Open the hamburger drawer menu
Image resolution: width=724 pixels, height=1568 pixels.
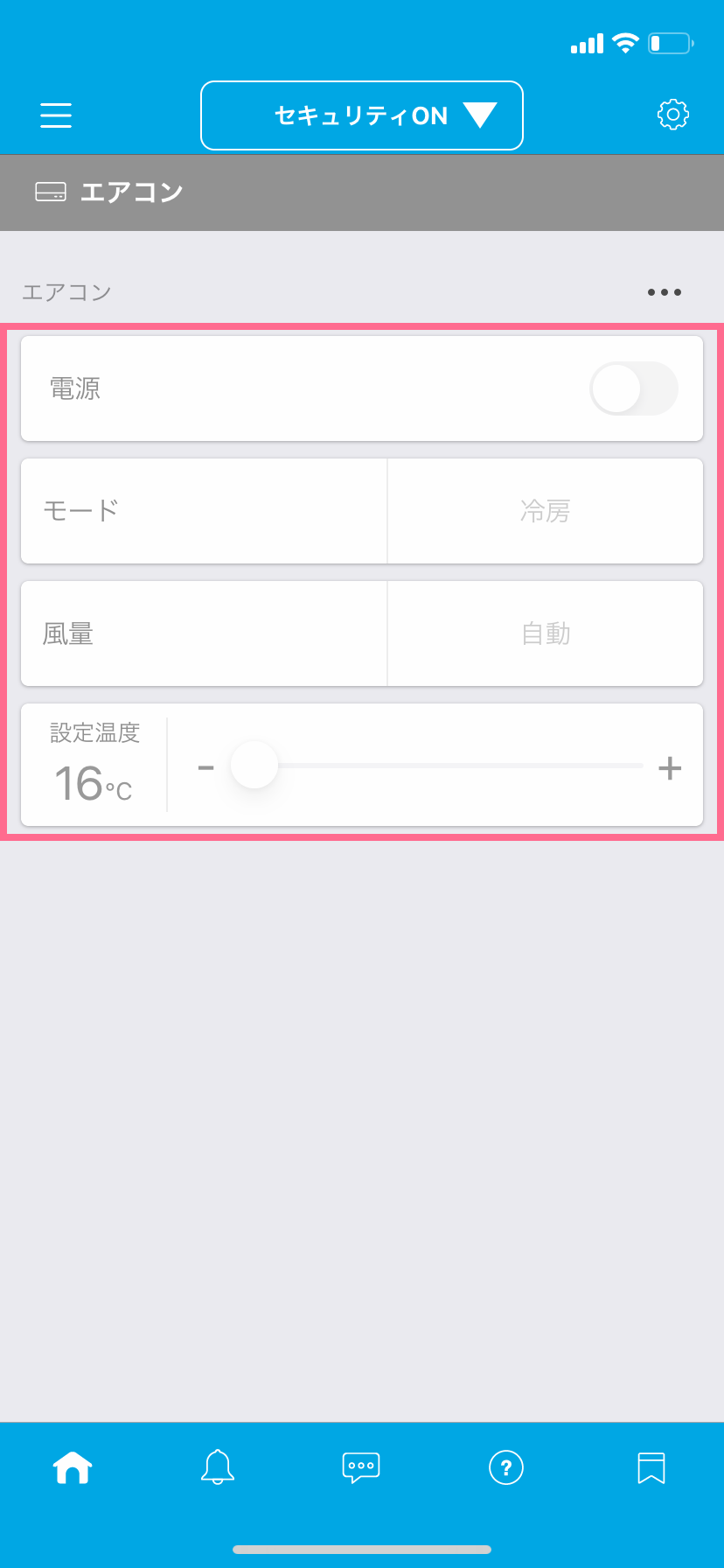[56, 115]
